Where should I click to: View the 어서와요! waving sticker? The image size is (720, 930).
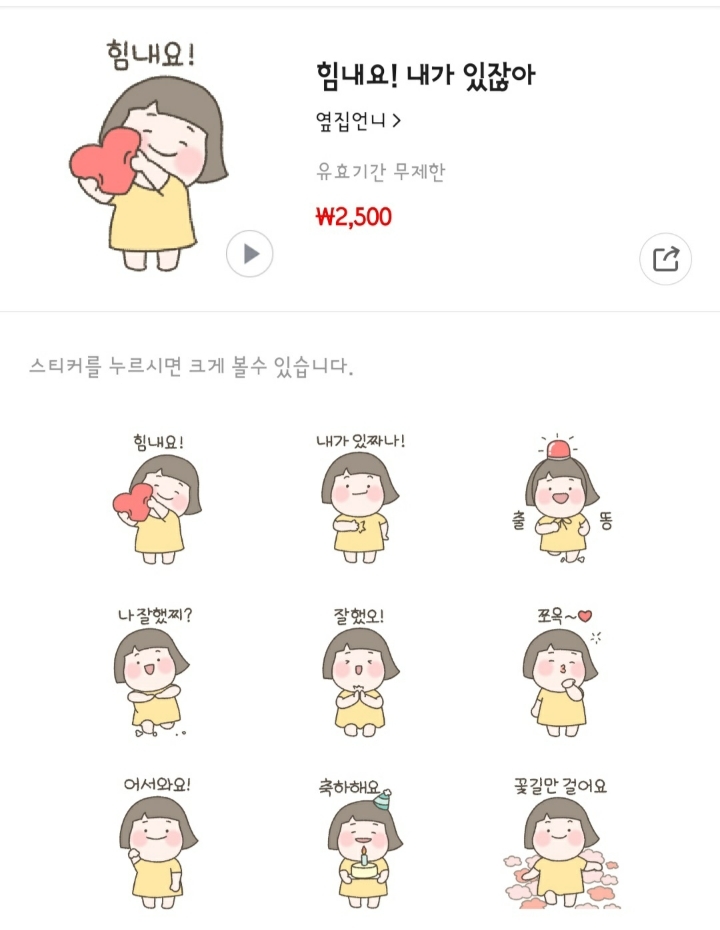pos(158,843)
